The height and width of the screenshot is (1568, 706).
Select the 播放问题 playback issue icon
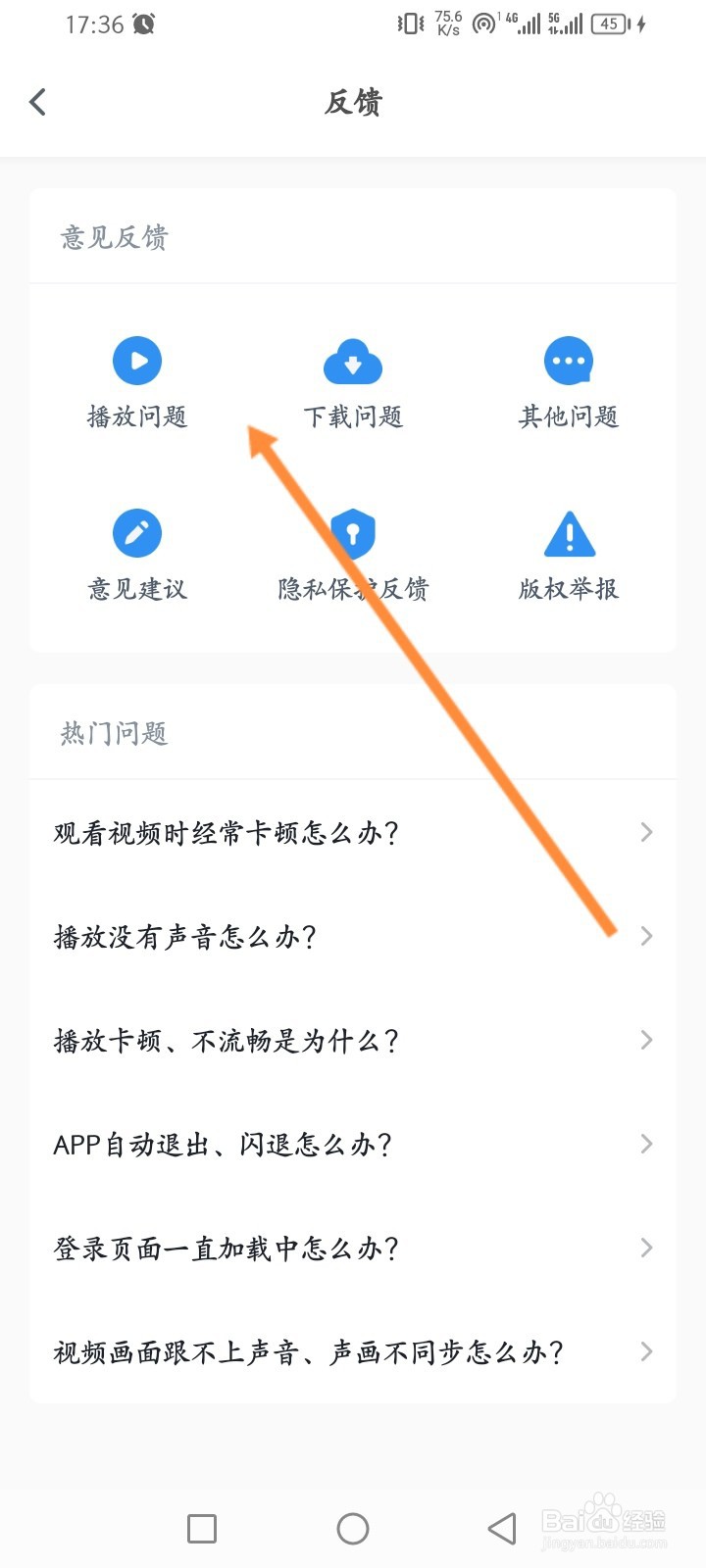[x=136, y=361]
